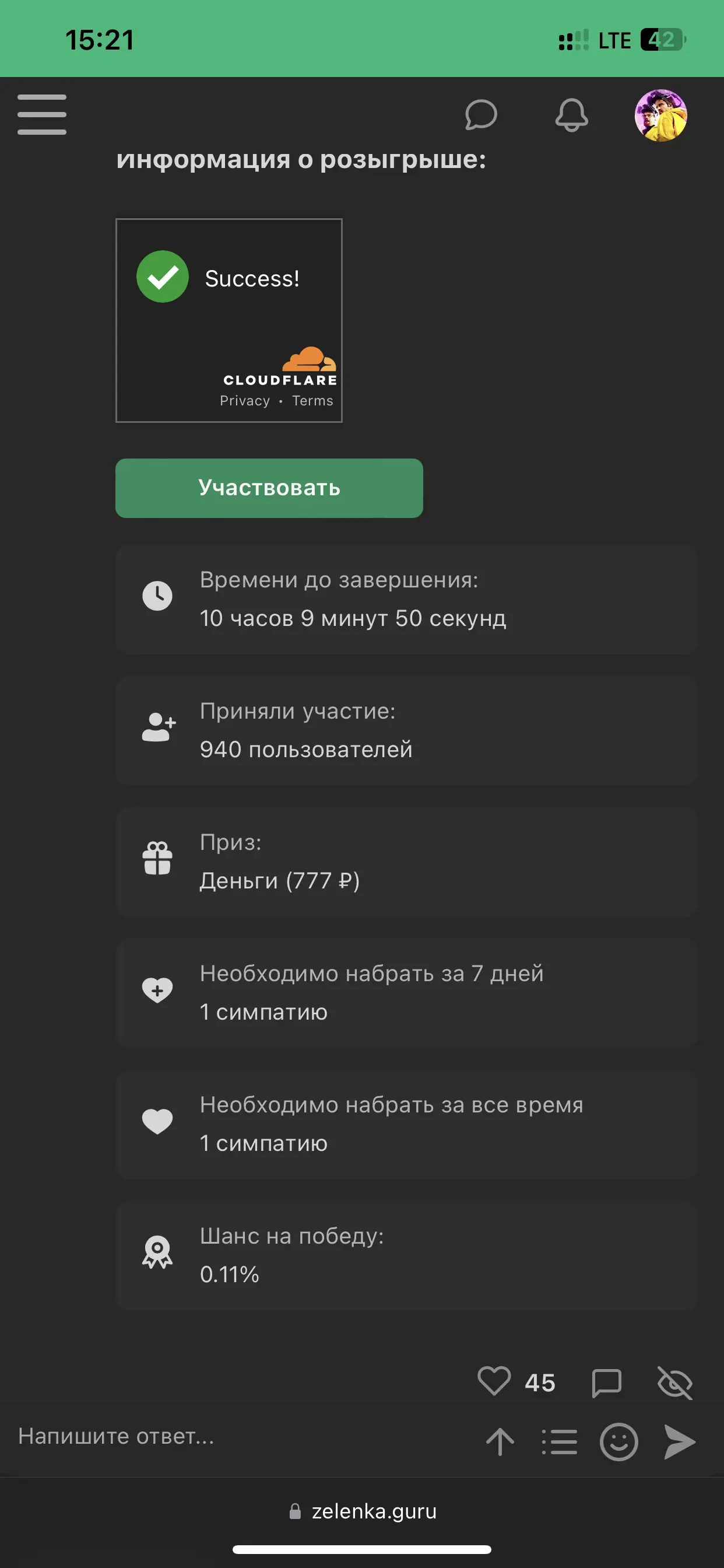Open the profile avatar menu
Screen dimensions: 724x1568
tap(660, 115)
